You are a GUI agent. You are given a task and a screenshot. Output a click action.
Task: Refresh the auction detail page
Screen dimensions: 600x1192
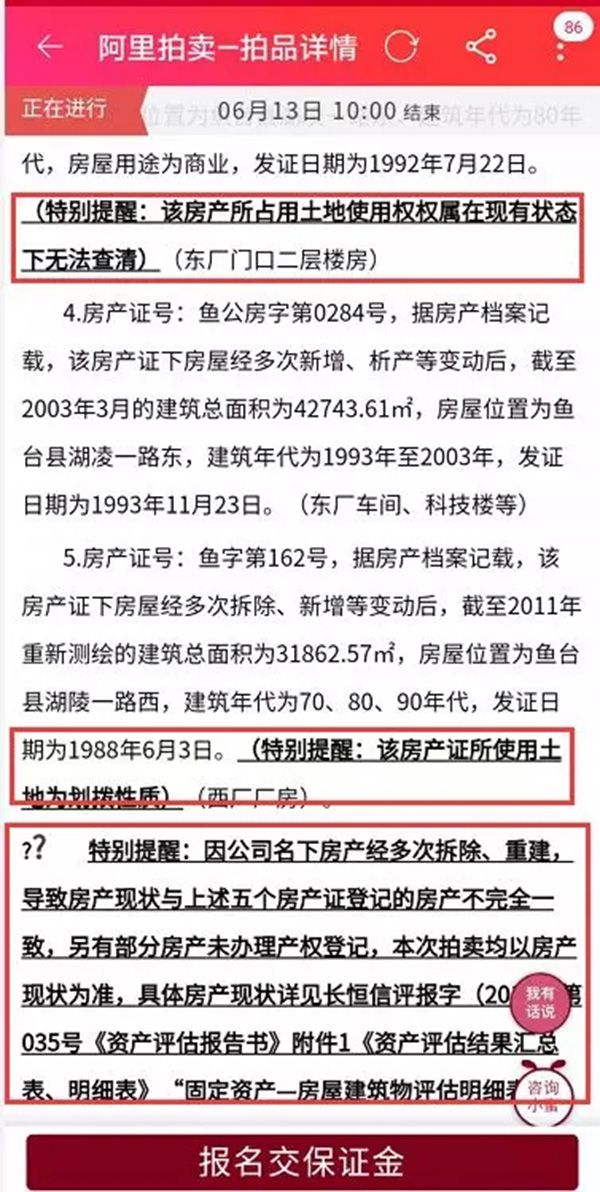click(x=402, y=47)
